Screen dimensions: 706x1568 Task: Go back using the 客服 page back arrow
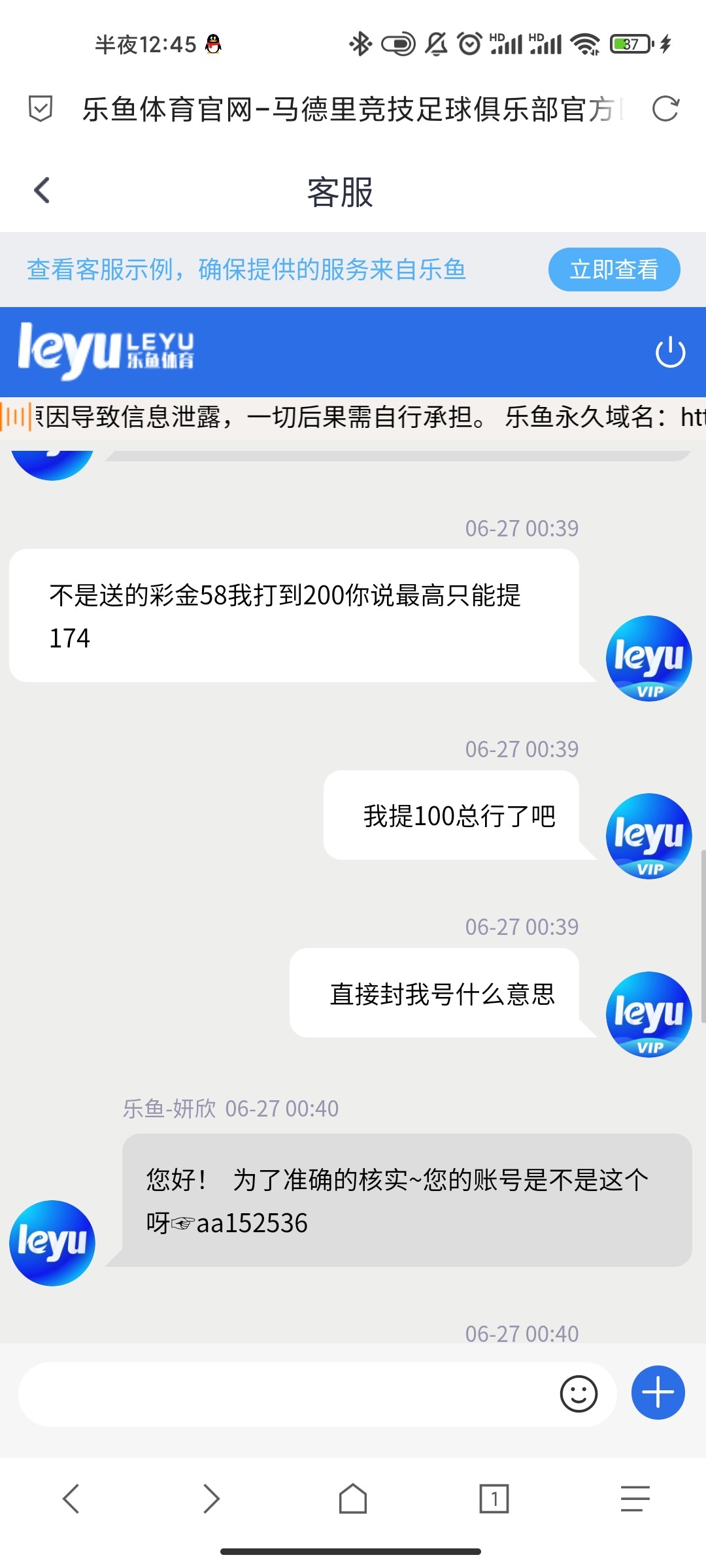(42, 190)
